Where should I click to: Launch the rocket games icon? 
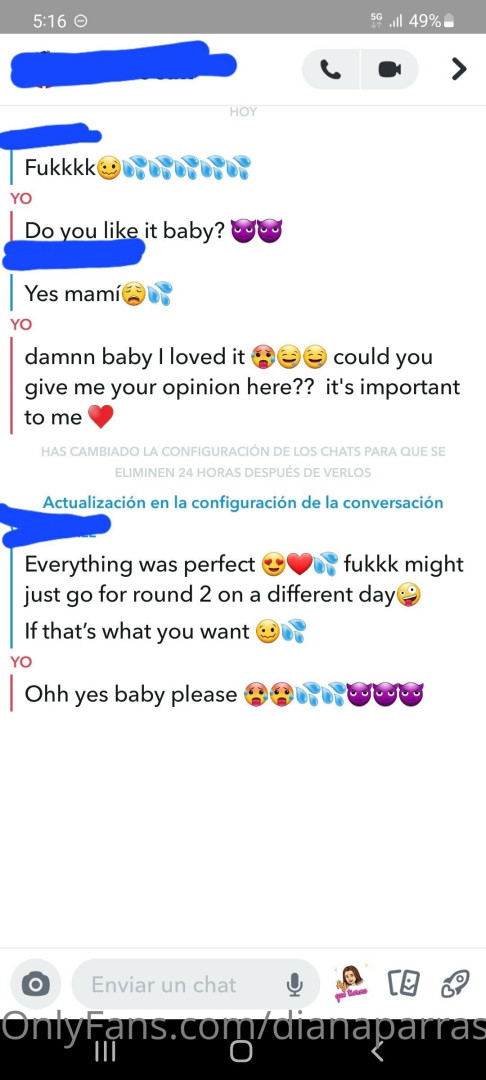(455, 984)
